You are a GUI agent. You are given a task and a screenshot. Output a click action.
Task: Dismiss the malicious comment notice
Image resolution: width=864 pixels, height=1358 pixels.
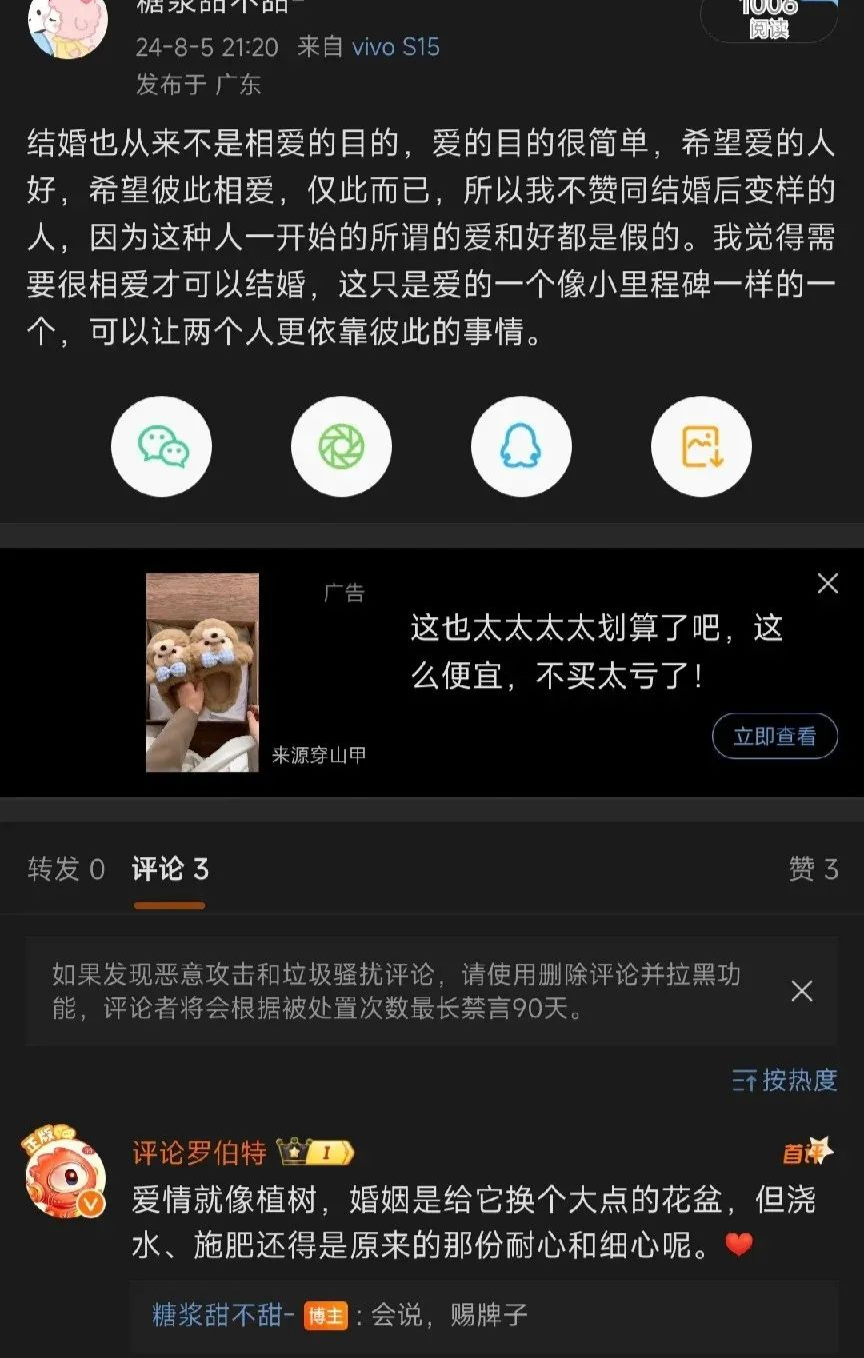click(801, 991)
